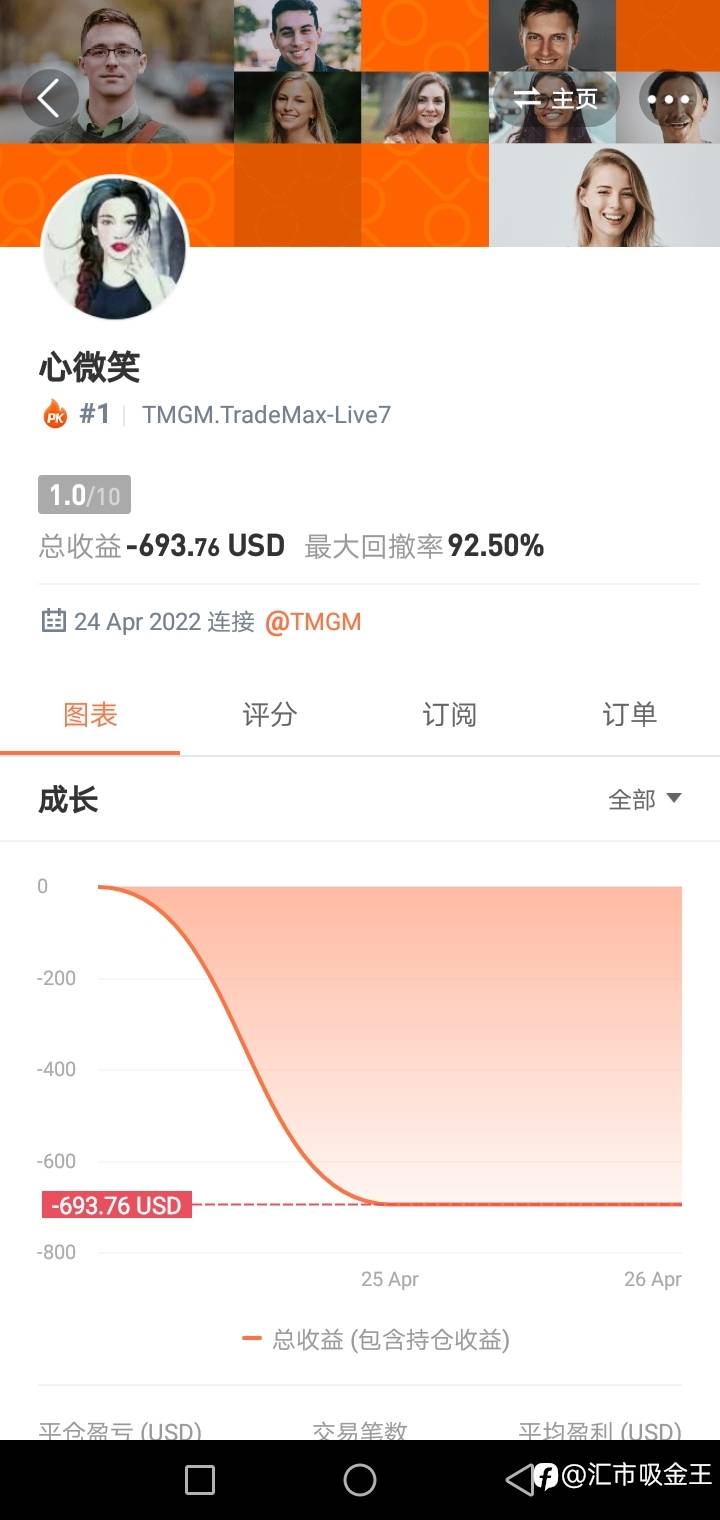720x1520 pixels.
Task: Tap the PK flame ranking badge
Action: [x=49, y=414]
